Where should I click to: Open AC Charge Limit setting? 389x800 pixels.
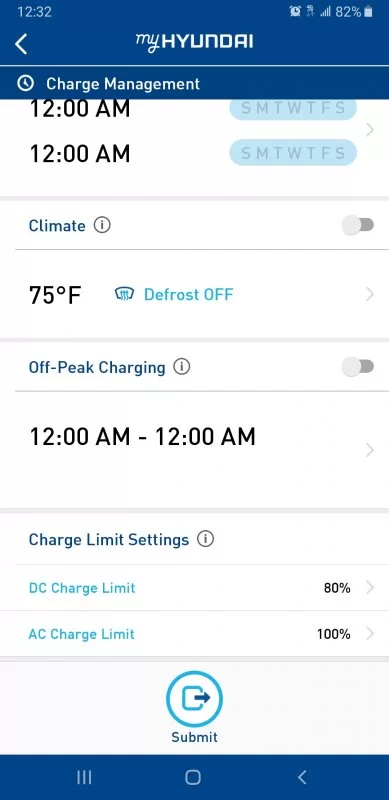point(194,634)
